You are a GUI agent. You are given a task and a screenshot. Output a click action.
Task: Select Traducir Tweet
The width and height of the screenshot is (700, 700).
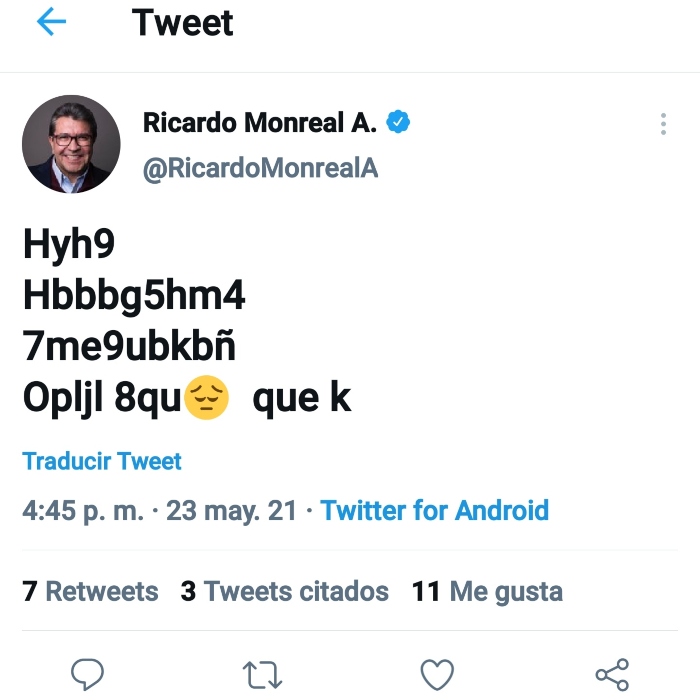[102, 461]
